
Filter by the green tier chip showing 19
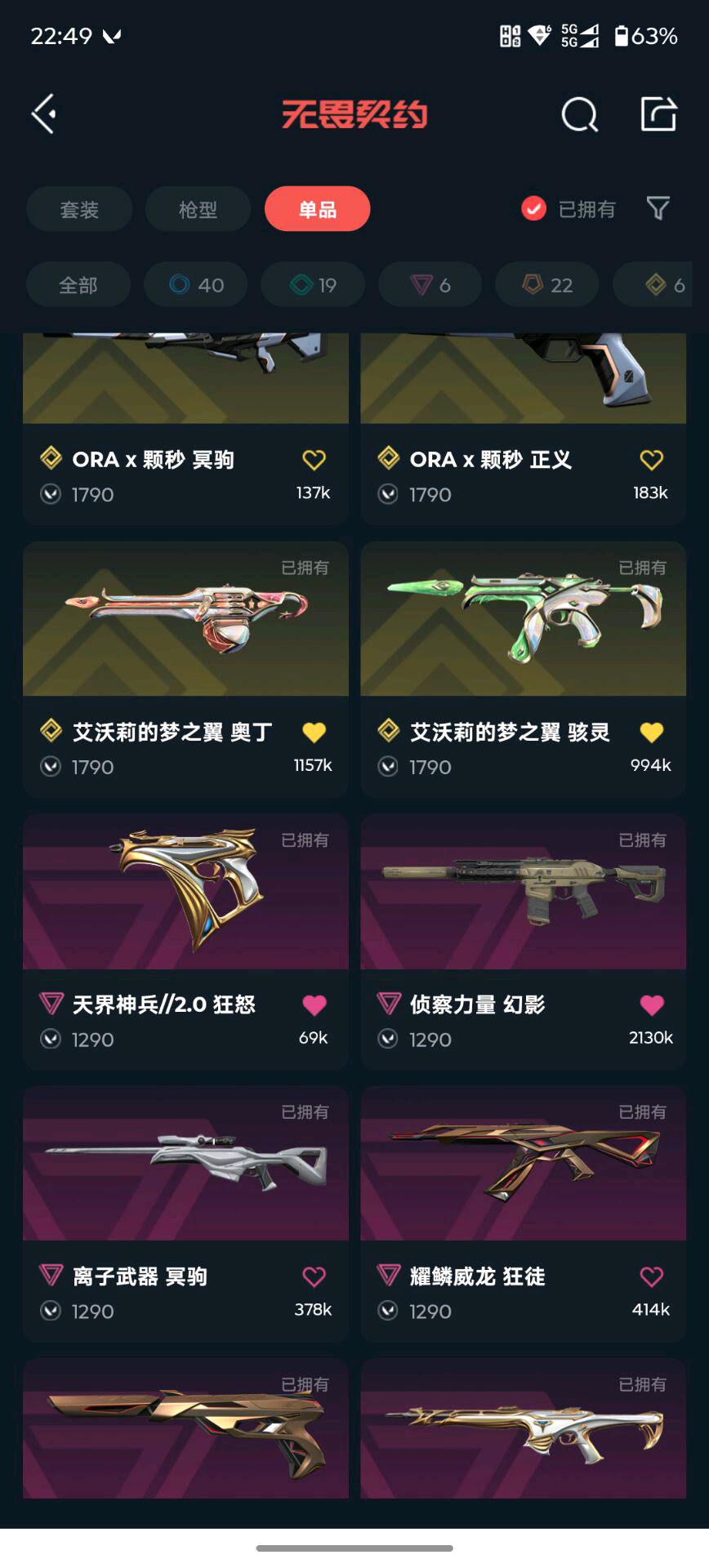click(x=313, y=285)
